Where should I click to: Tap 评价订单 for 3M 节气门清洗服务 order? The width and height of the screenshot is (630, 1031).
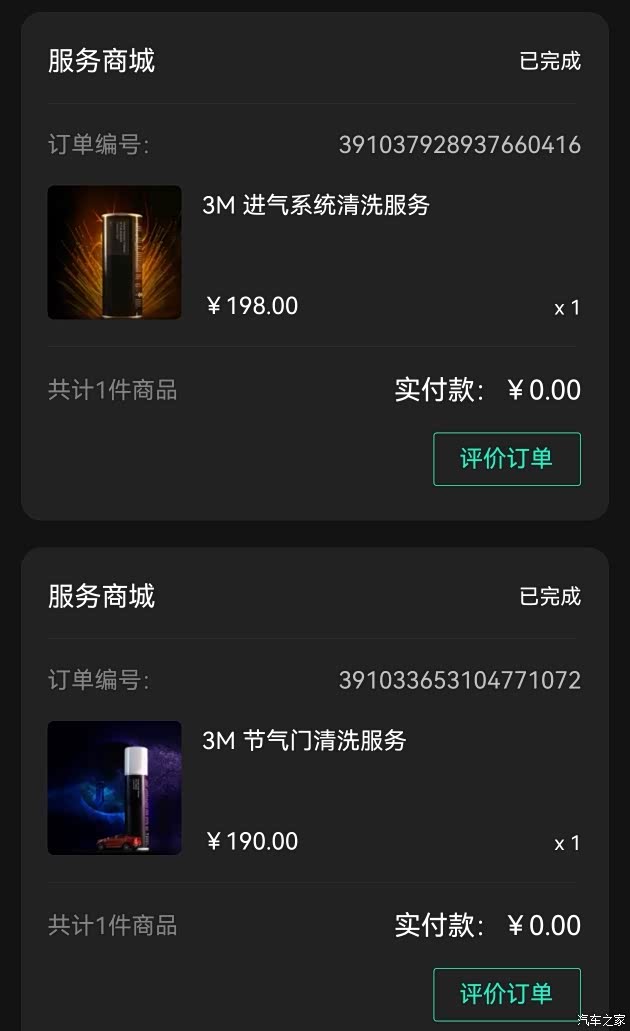pyautogui.click(x=506, y=994)
